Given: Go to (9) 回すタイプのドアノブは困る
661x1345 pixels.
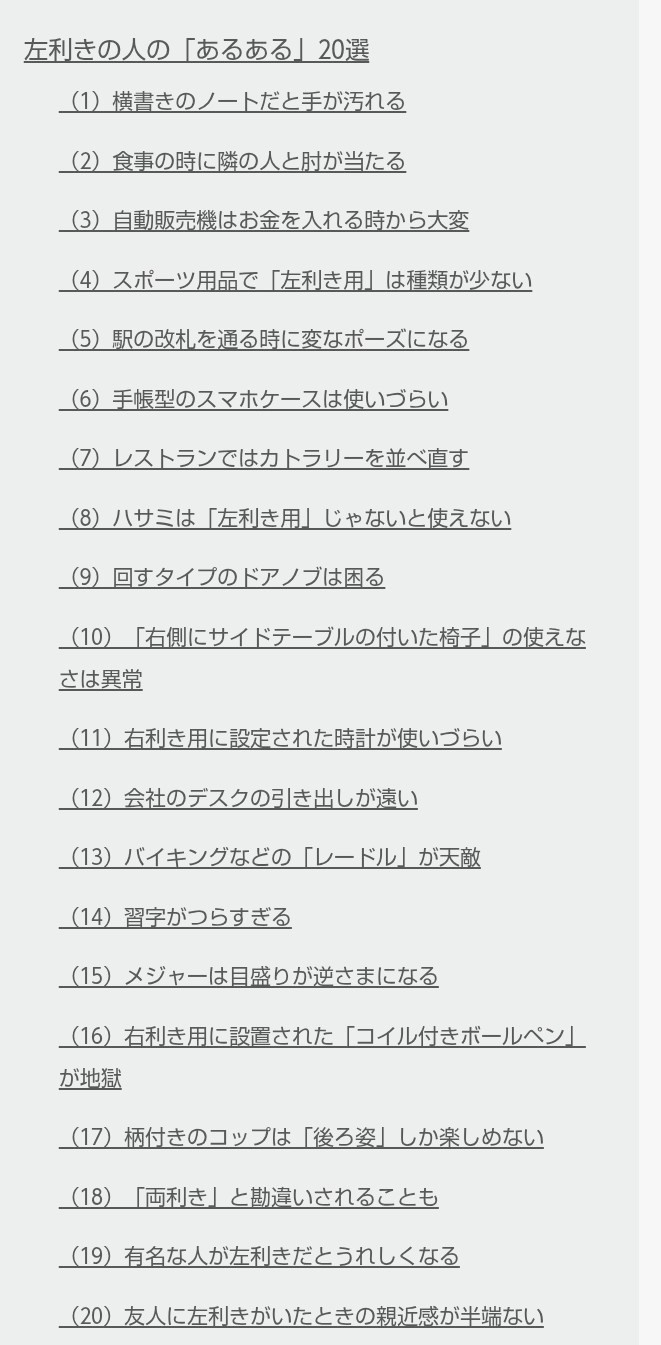Looking at the screenshot, I should 222,577.
